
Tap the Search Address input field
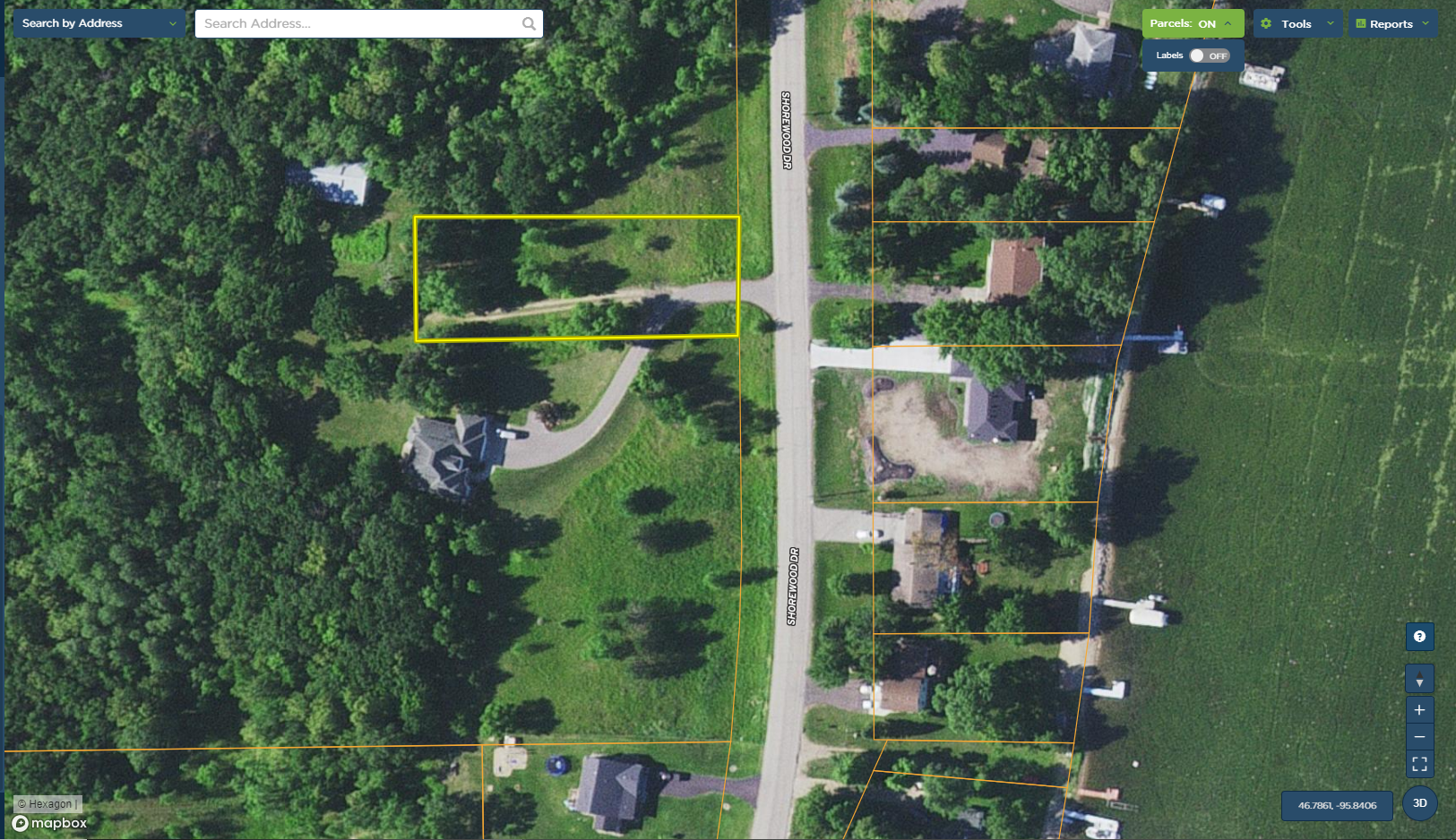358,23
